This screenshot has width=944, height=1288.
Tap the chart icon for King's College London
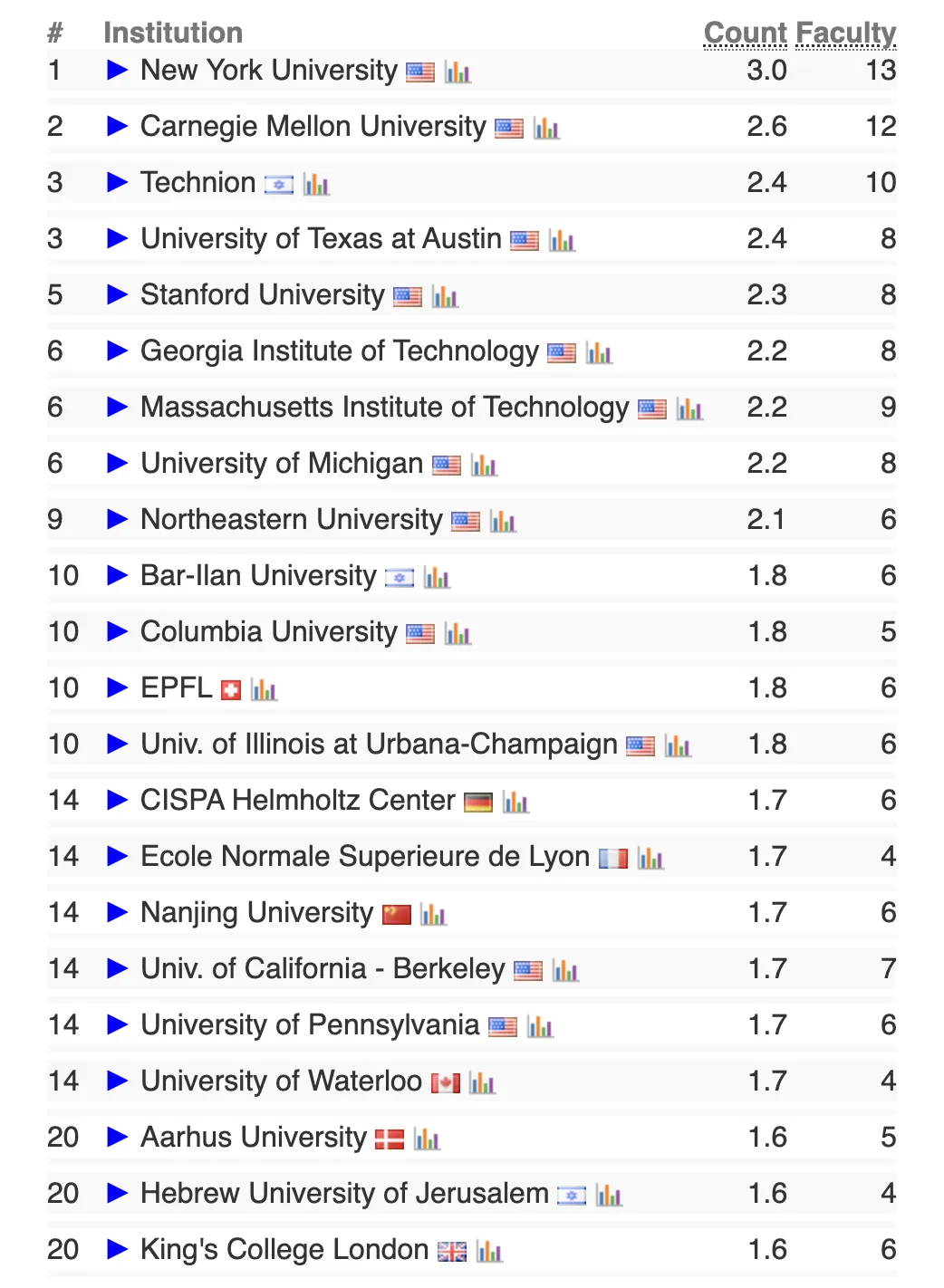pos(488,1252)
